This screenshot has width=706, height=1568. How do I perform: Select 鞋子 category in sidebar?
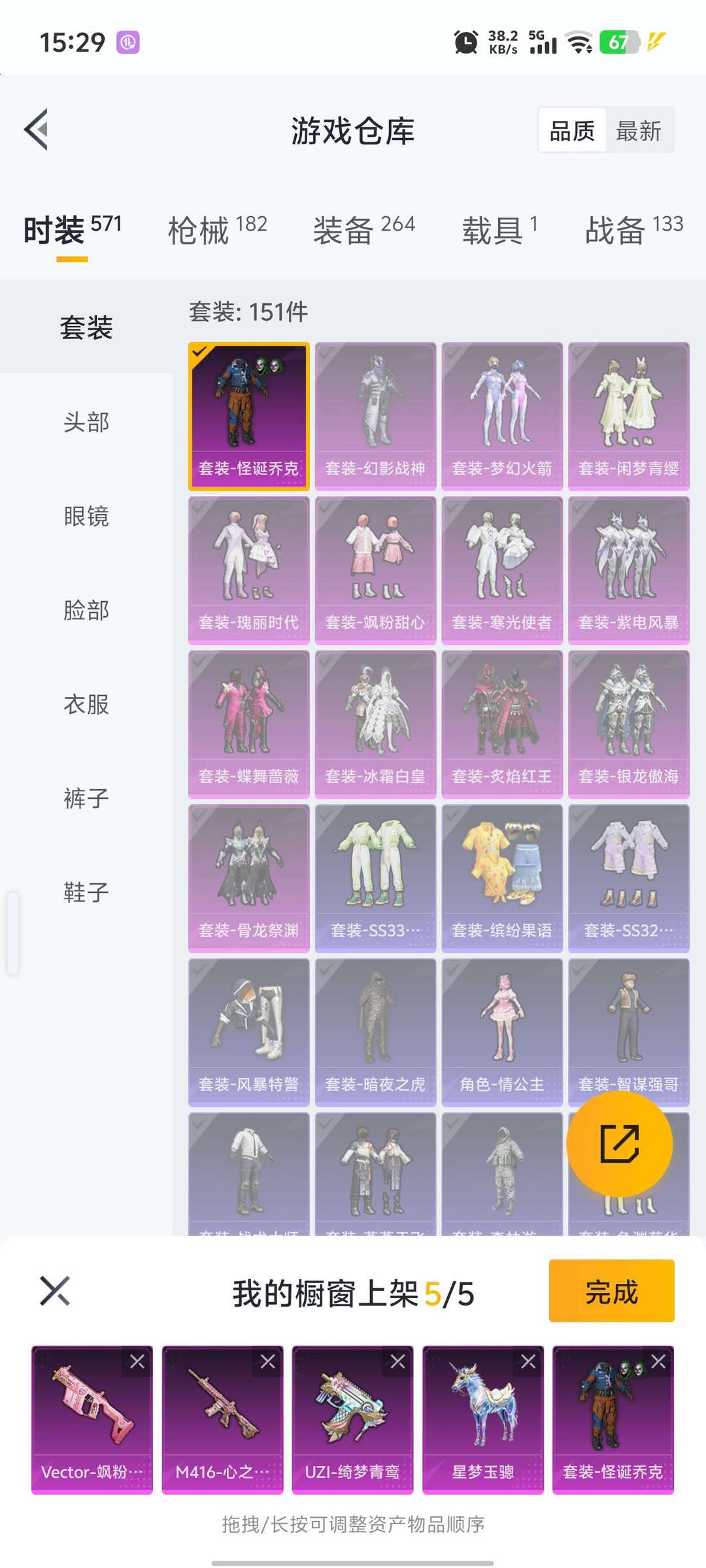point(86,892)
